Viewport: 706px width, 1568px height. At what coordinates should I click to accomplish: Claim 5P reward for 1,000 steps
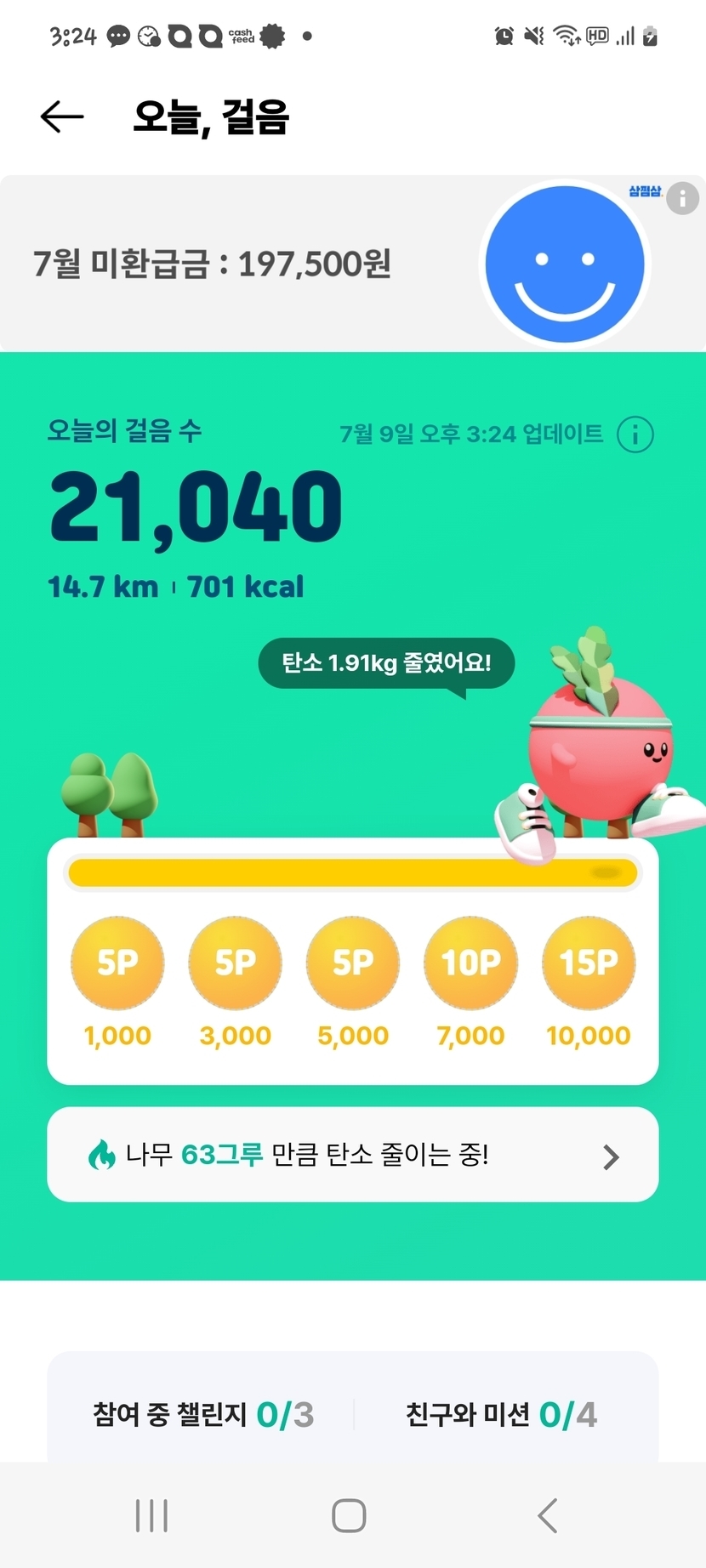(117, 963)
